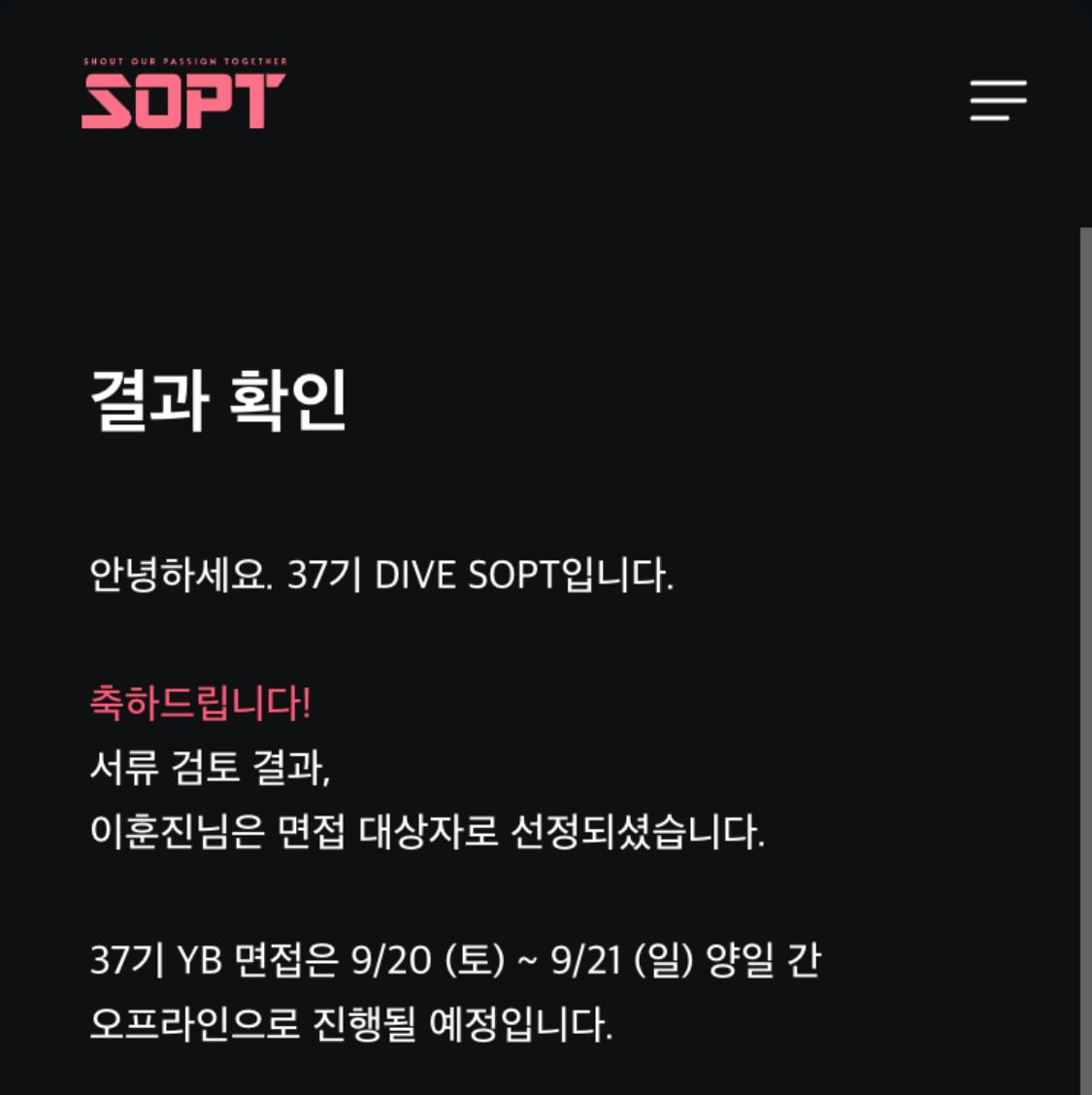Go to the SOPT home page logo
Screen dimensions: 1092x1095
tap(183, 94)
